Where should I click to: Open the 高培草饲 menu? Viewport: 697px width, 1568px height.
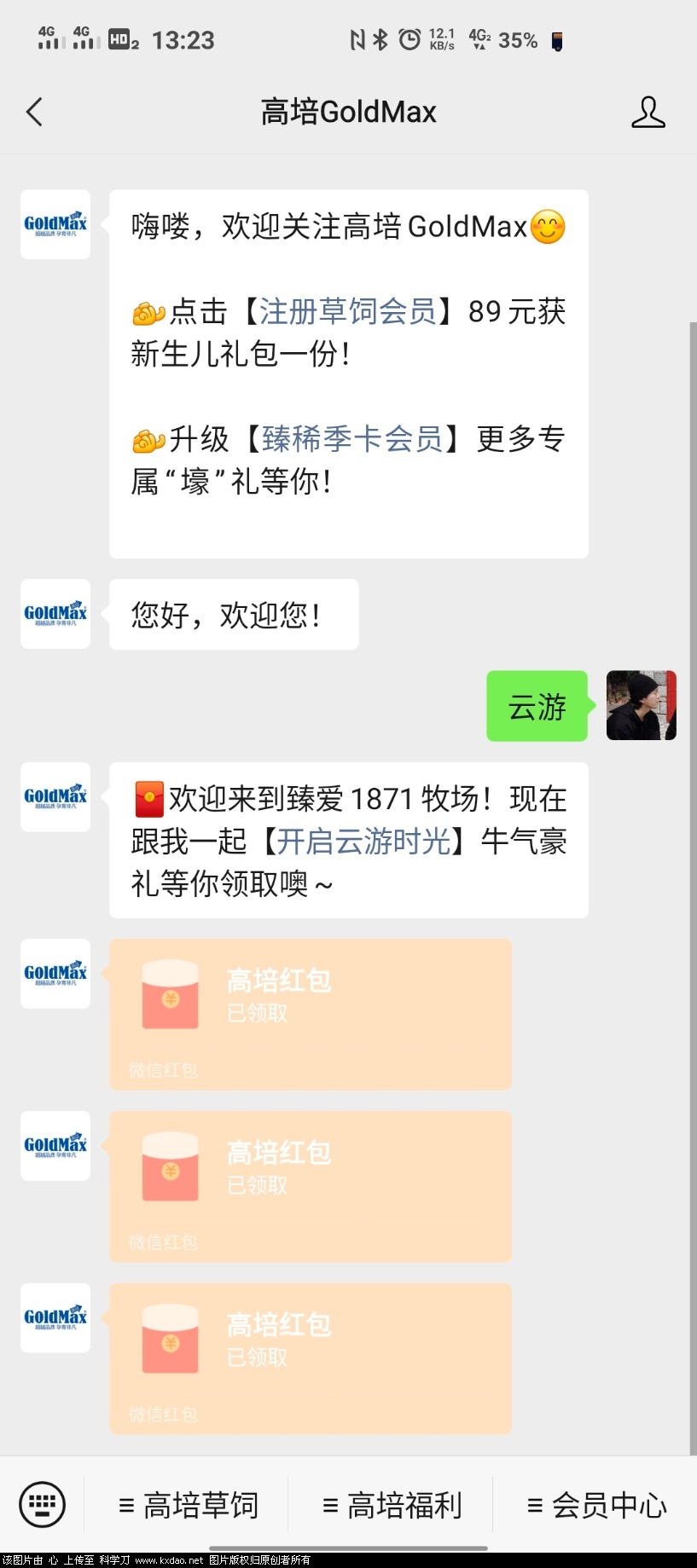pyautogui.click(x=189, y=1505)
